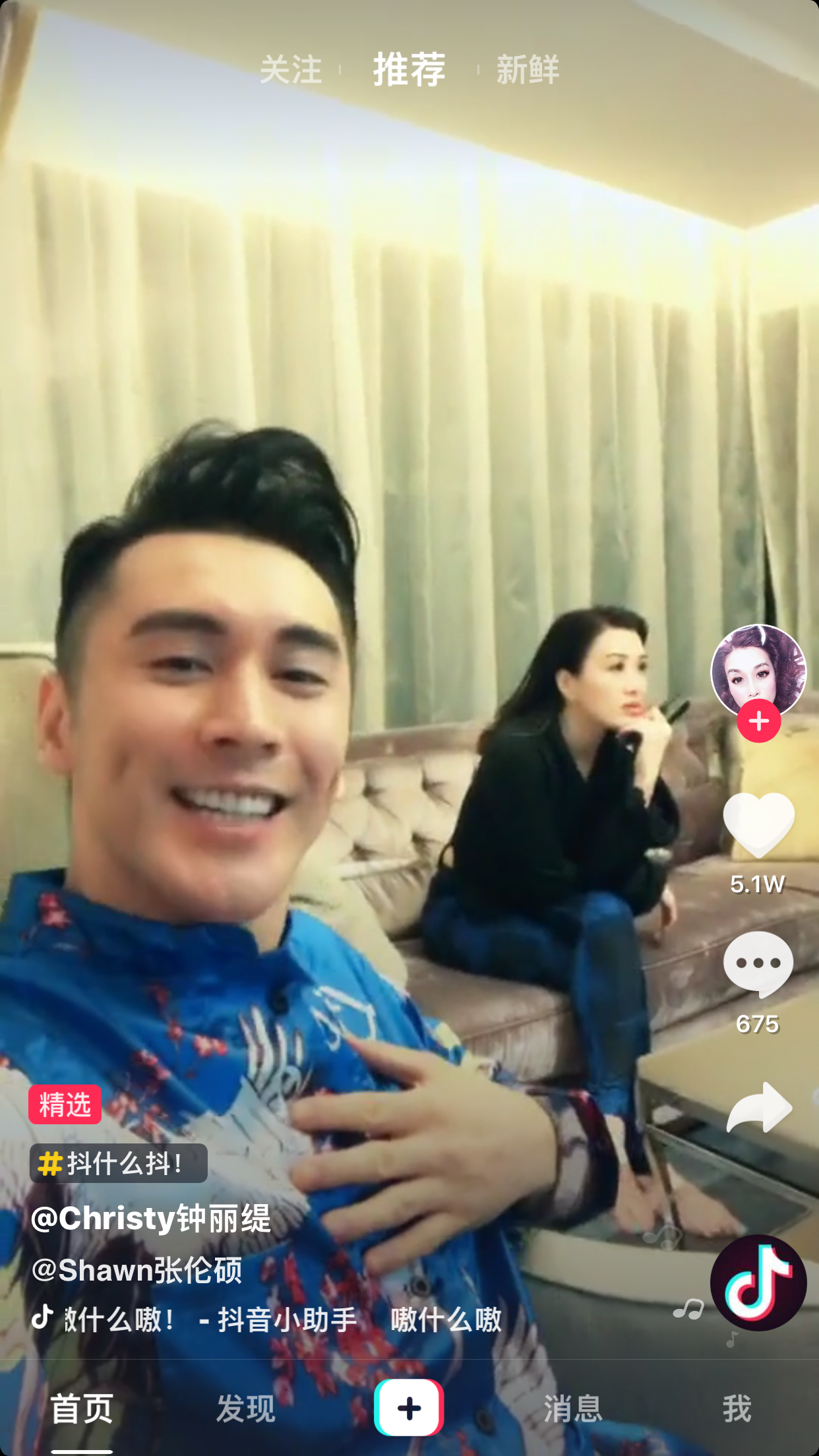Open the 发现 tab
This screenshot has width=819, height=1456.
(x=245, y=1409)
